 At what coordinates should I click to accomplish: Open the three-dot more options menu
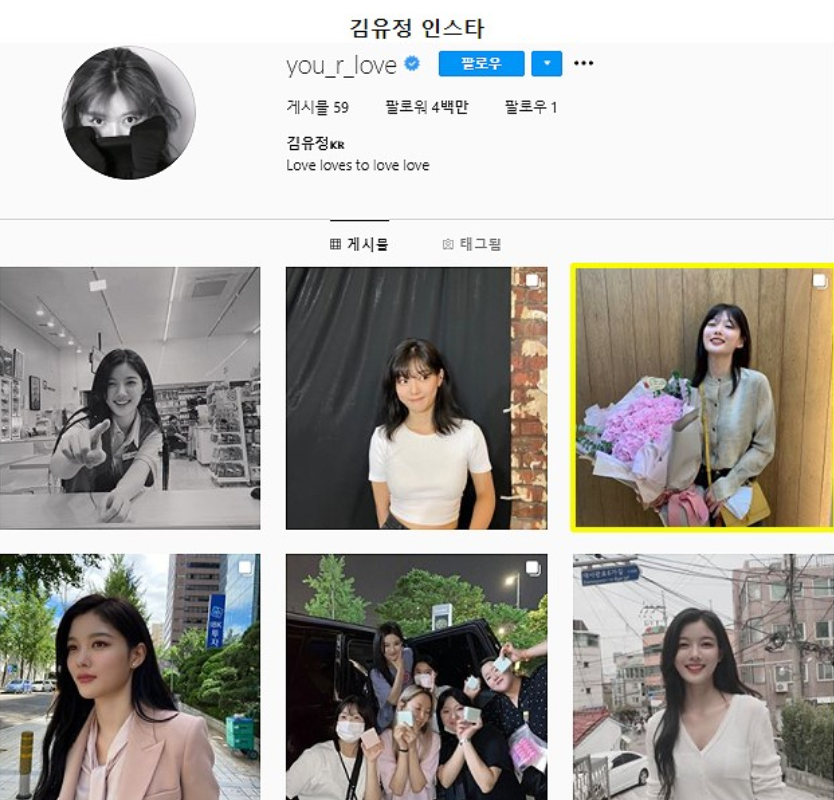584,64
